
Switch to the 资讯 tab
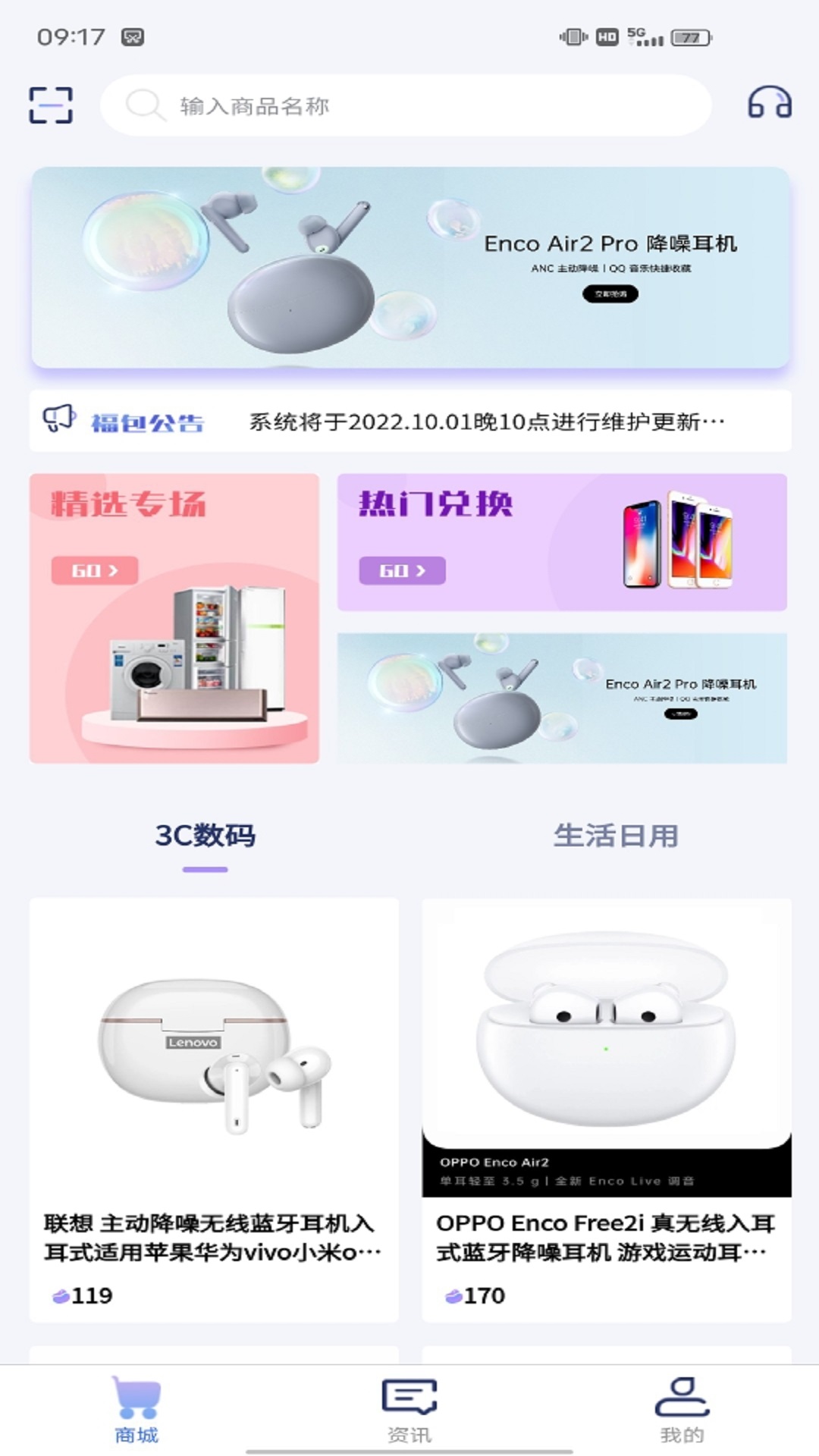409,1410
